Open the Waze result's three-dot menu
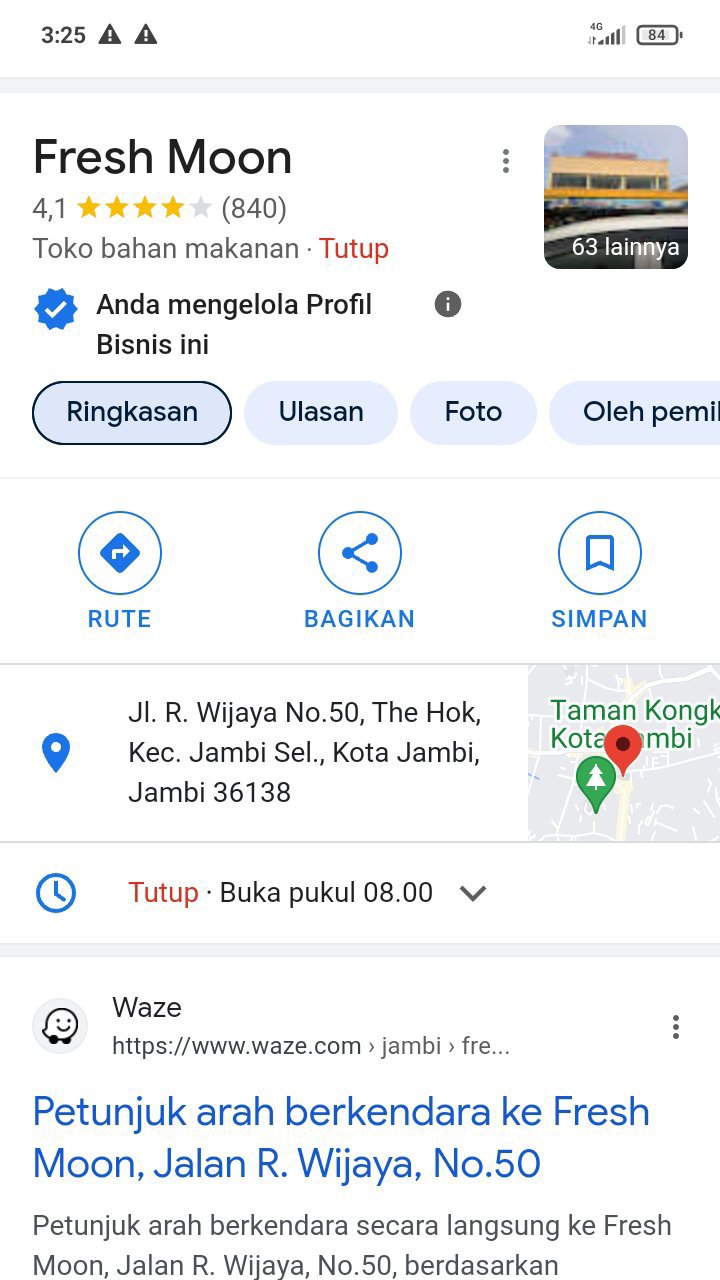720x1280 pixels. tap(676, 1027)
